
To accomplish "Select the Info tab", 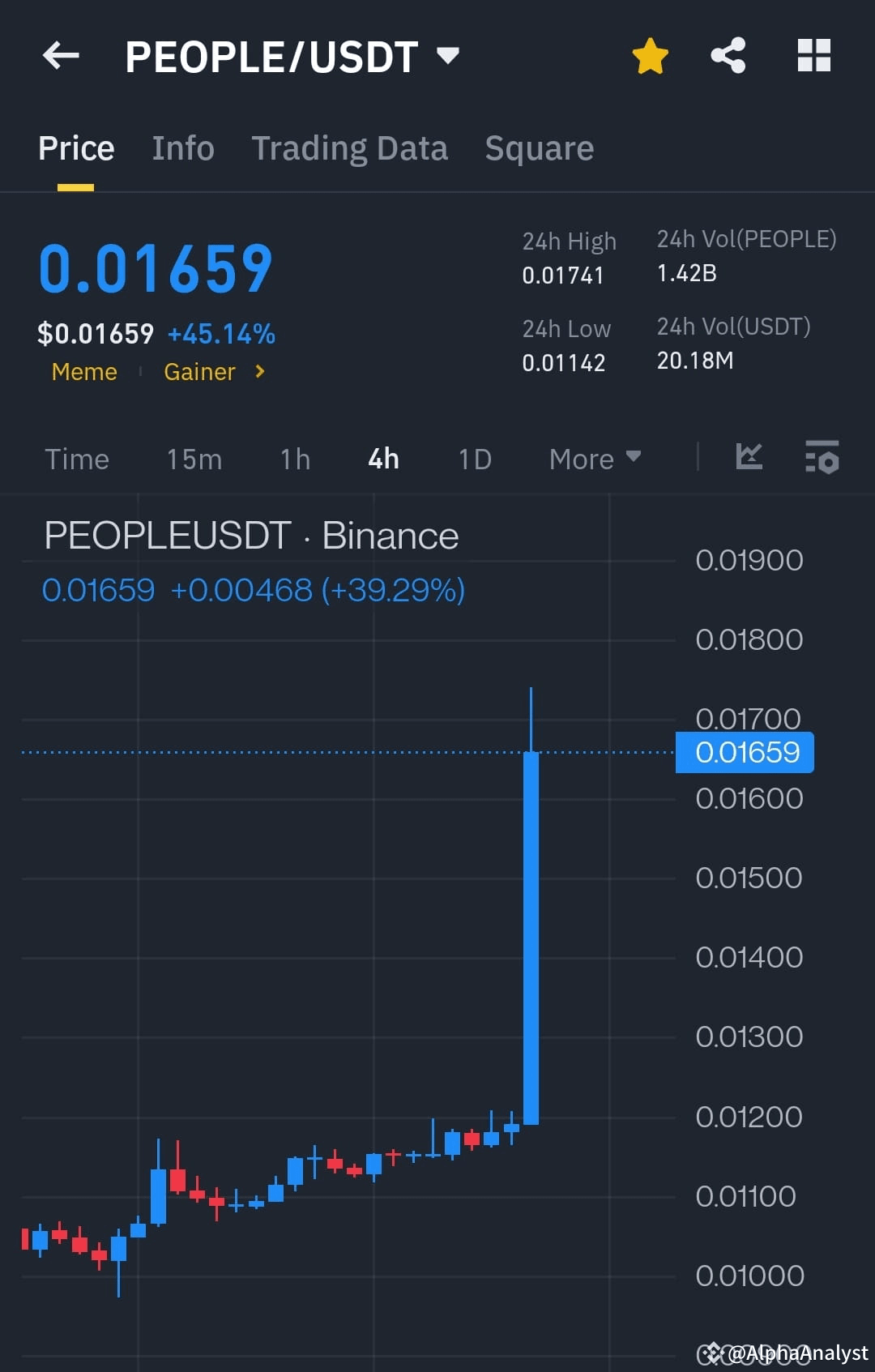I will (182, 147).
